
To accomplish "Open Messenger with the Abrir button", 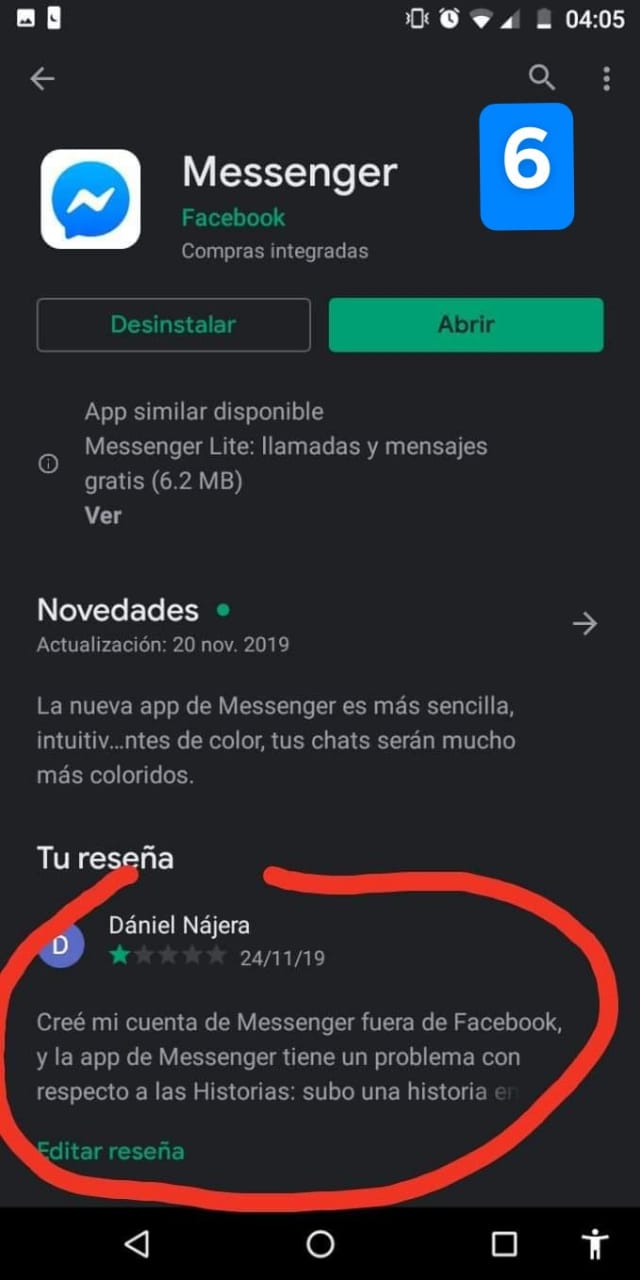I will coord(466,325).
